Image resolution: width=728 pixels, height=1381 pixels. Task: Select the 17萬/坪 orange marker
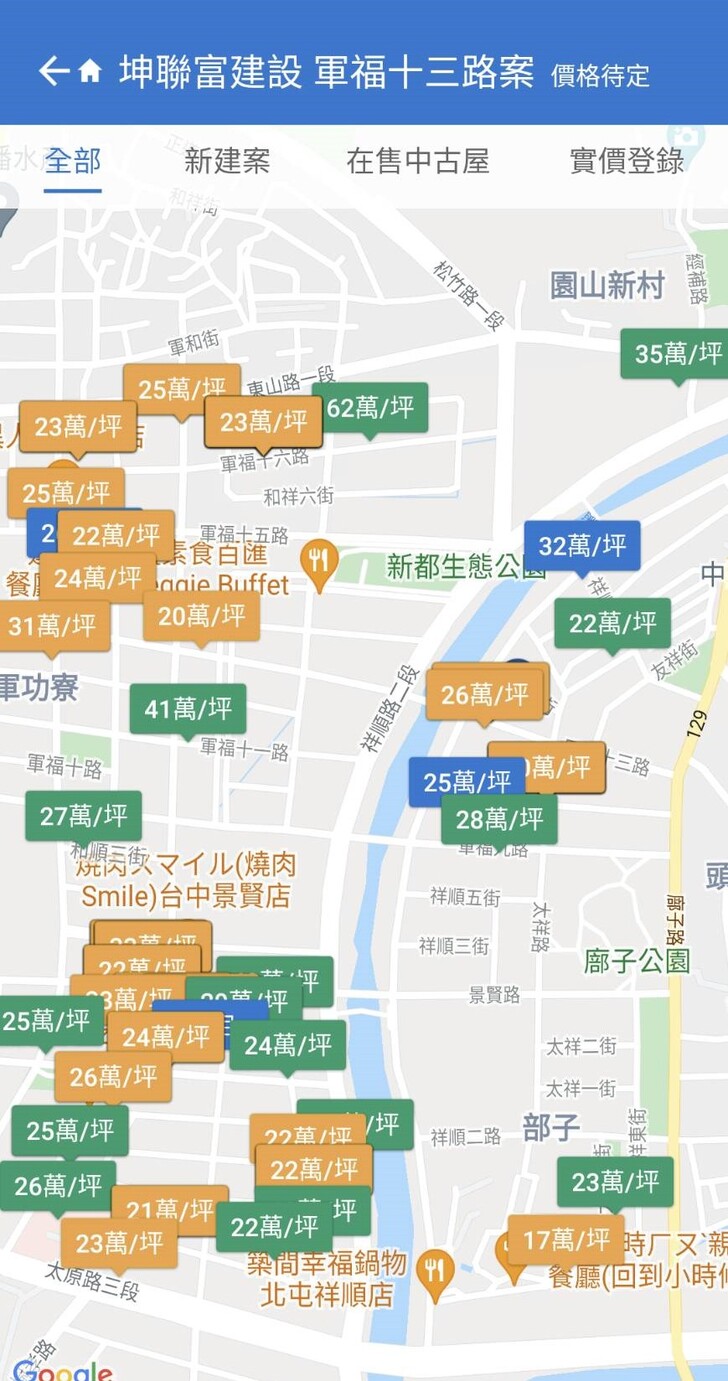(x=566, y=1240)
